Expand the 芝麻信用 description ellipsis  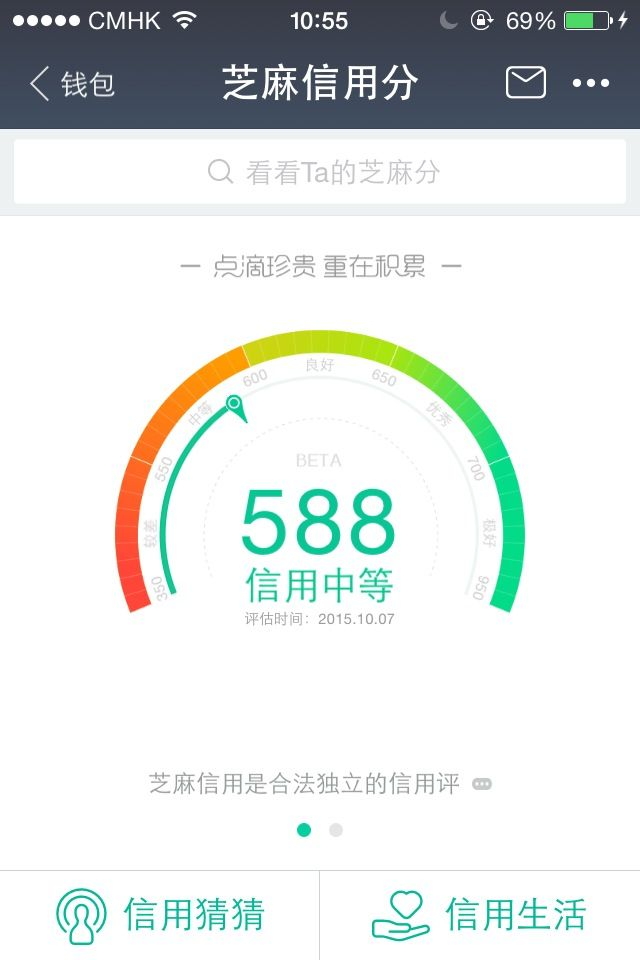pyautogui.click(x=482, y=784)
